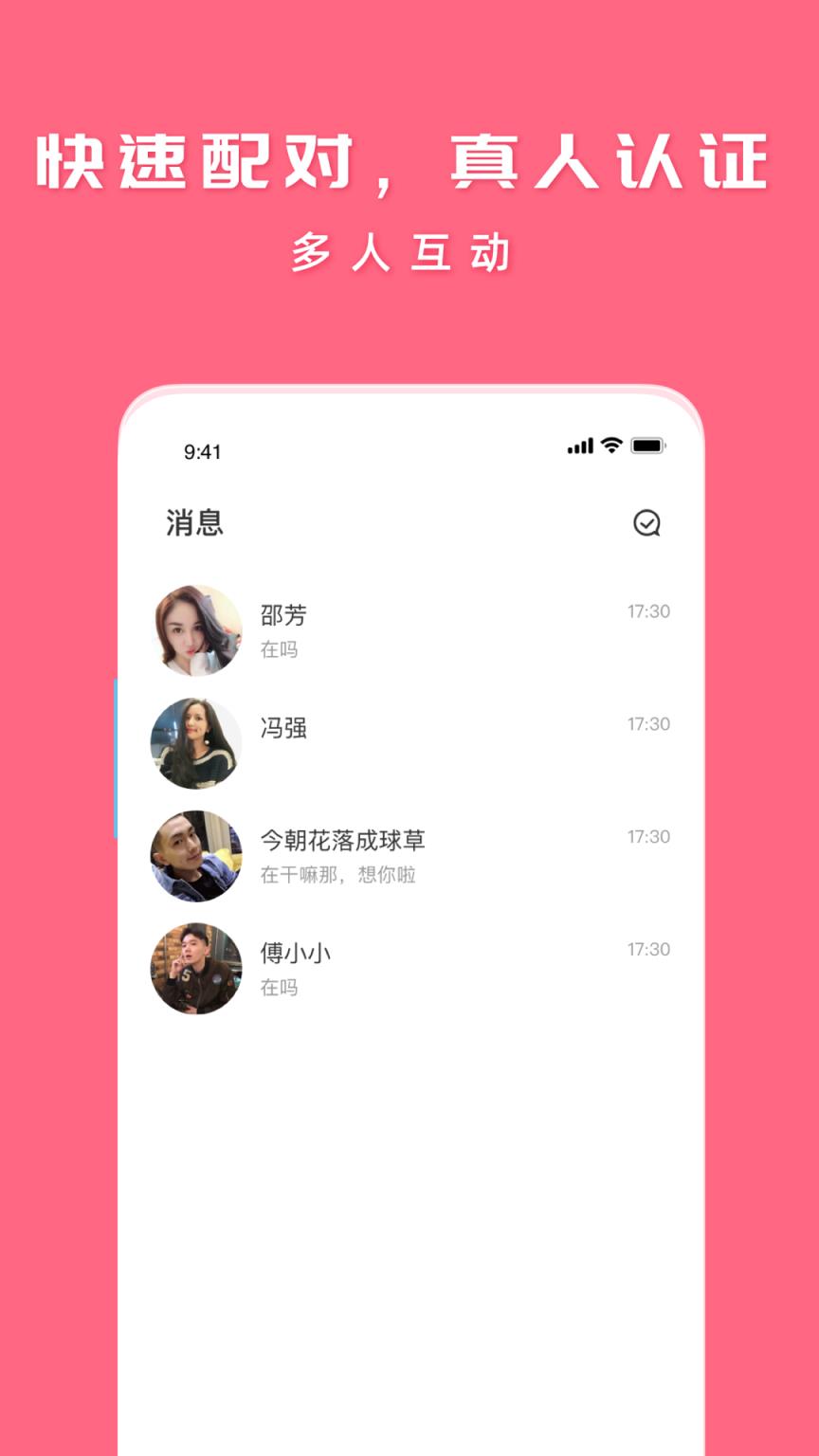Screen dimensions: 819x1456
Task: Tap 傅小小's avatar photo
Action: pos(196,969)
